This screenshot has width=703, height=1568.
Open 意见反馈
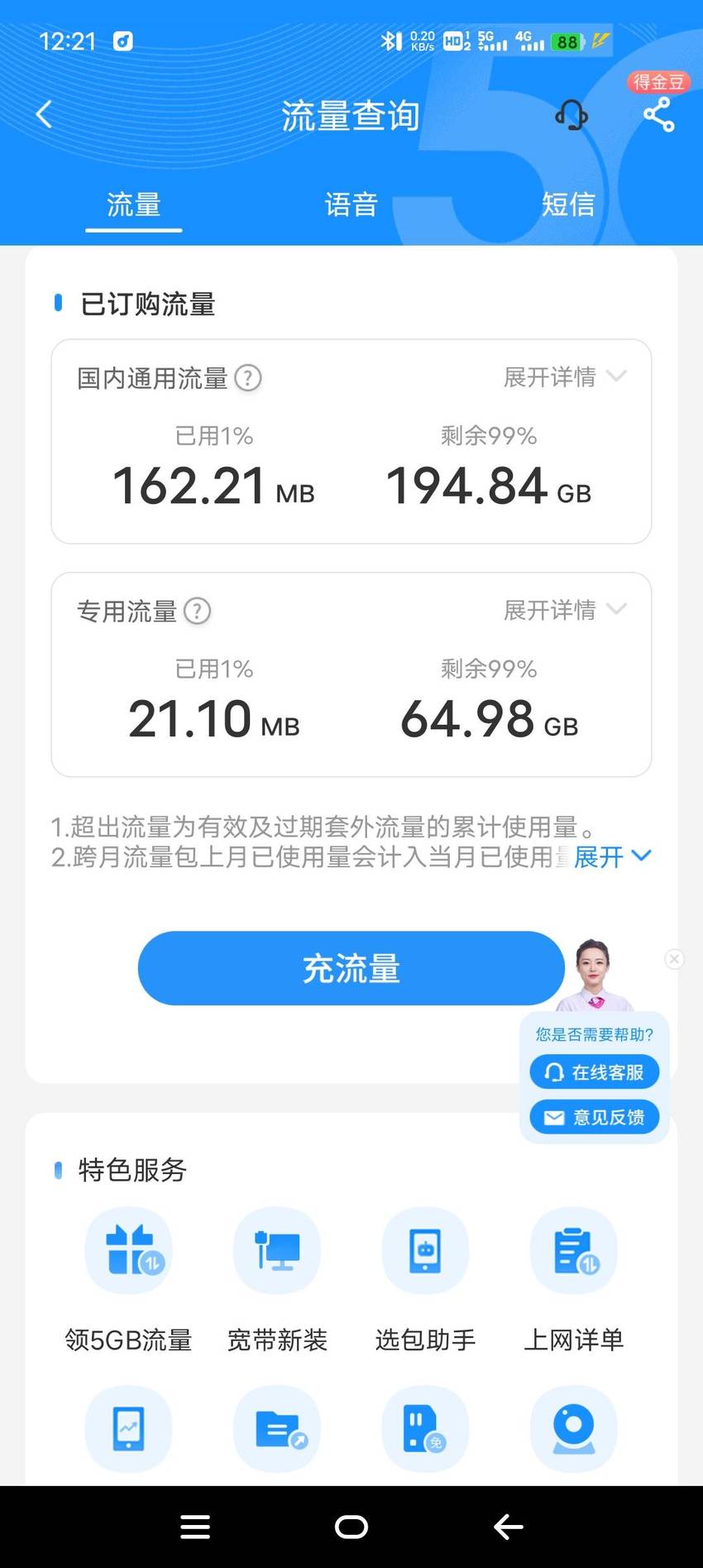[595, 1117]
